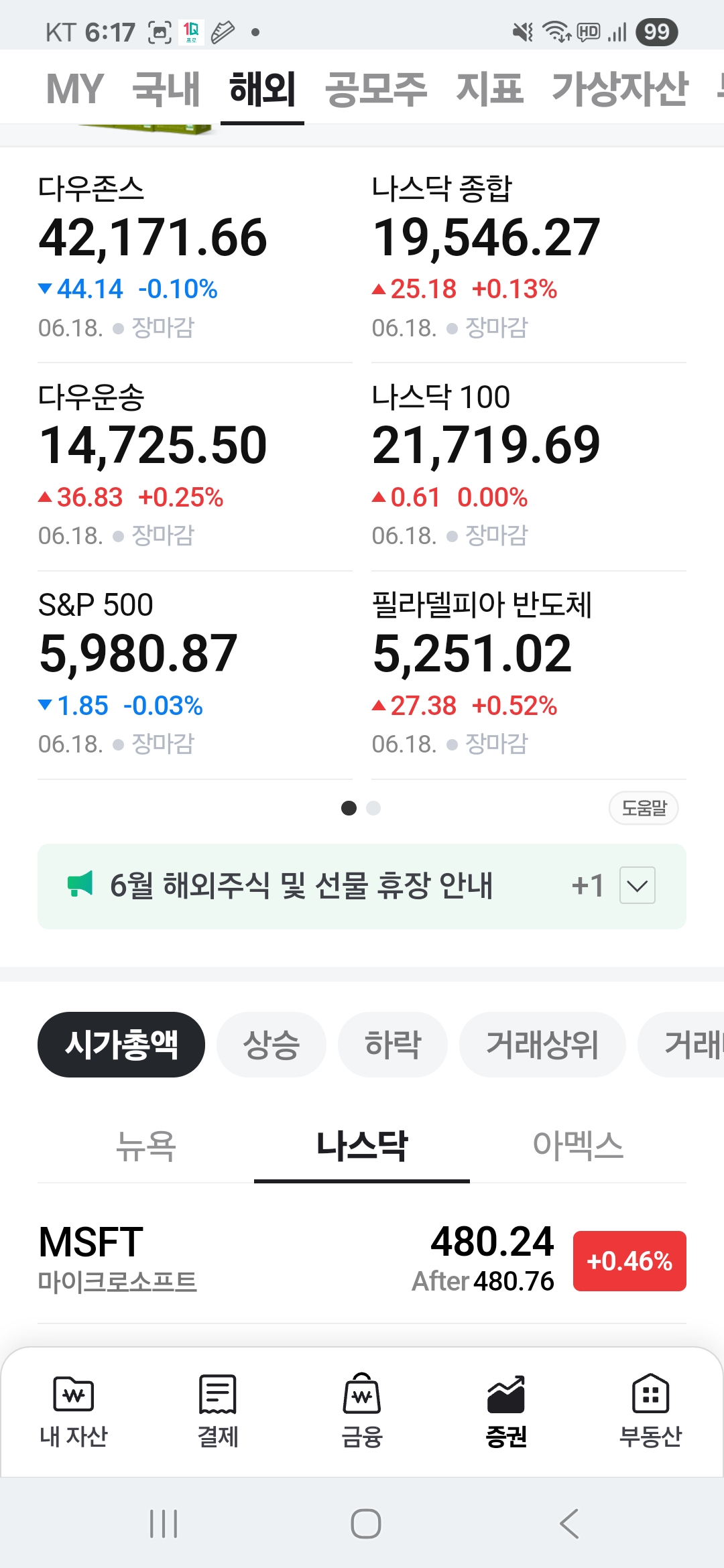Tap the 도움말 help button
Viewport: 724px width, 1568px height.
tap(644, 808)
